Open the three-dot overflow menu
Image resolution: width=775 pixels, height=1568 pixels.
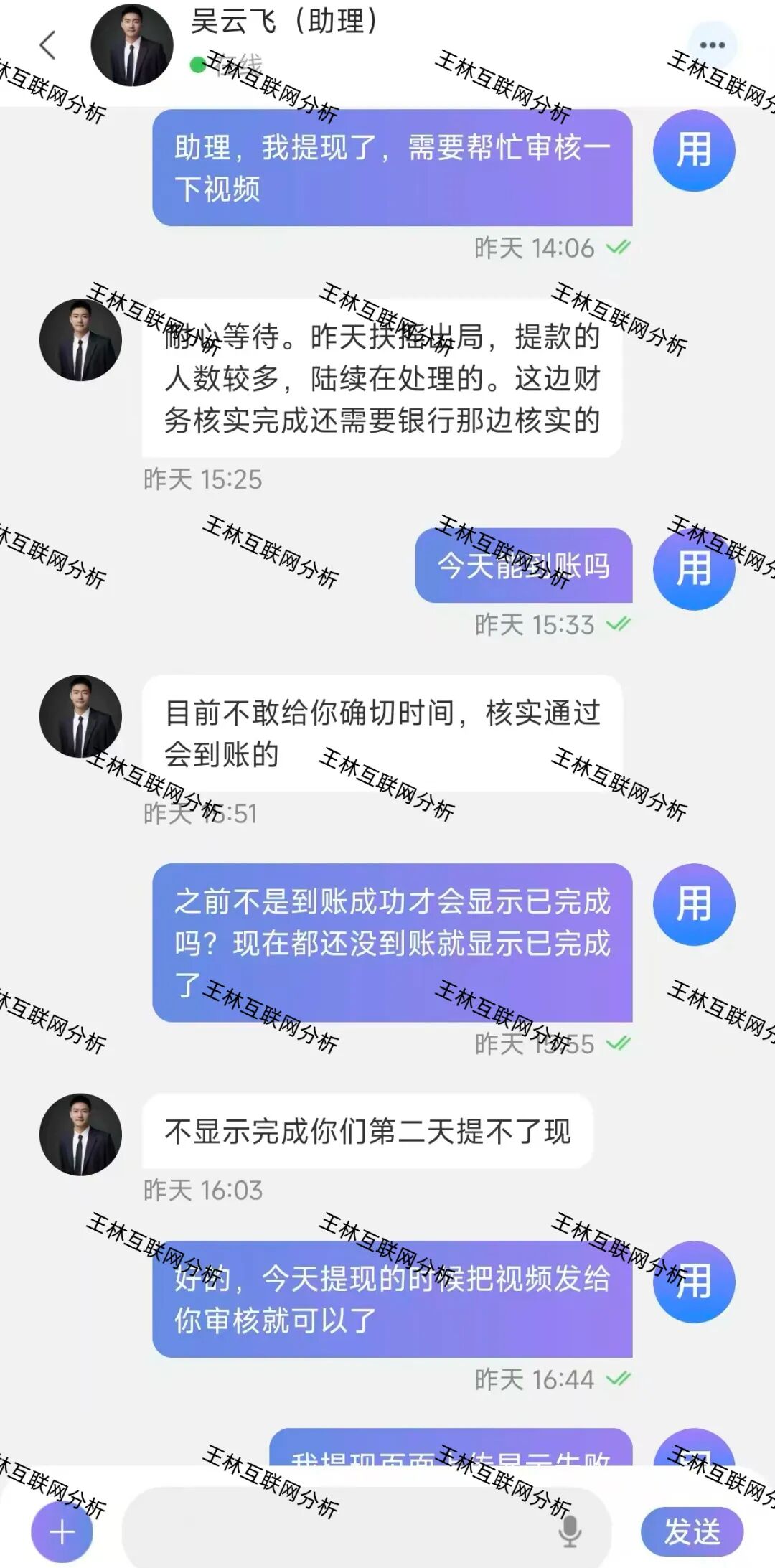pyautogui.click(x=712, y=45)
